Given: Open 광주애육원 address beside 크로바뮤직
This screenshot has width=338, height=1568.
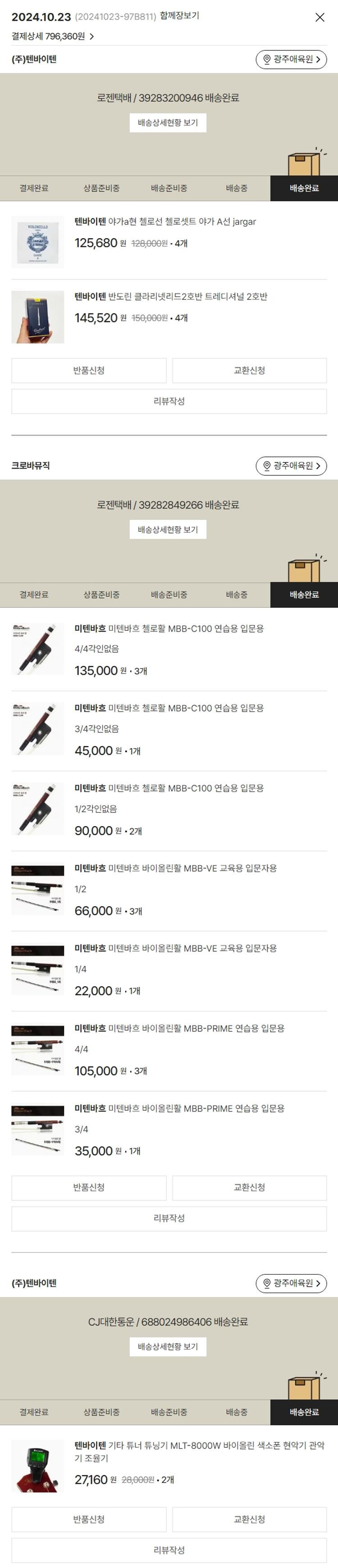Looking at the screenshot, I should pos(291,465).
